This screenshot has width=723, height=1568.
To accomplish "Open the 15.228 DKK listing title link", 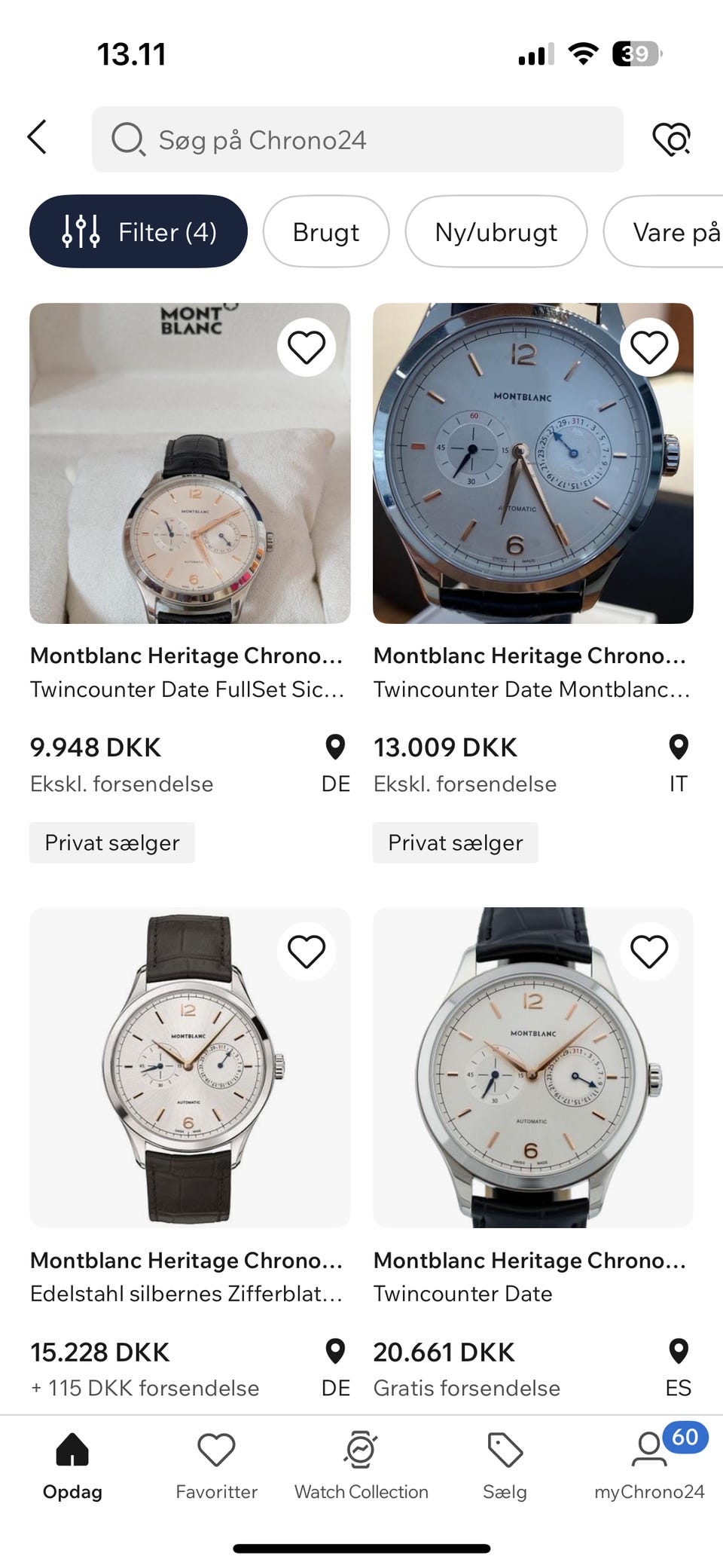I will [186, 1260].
